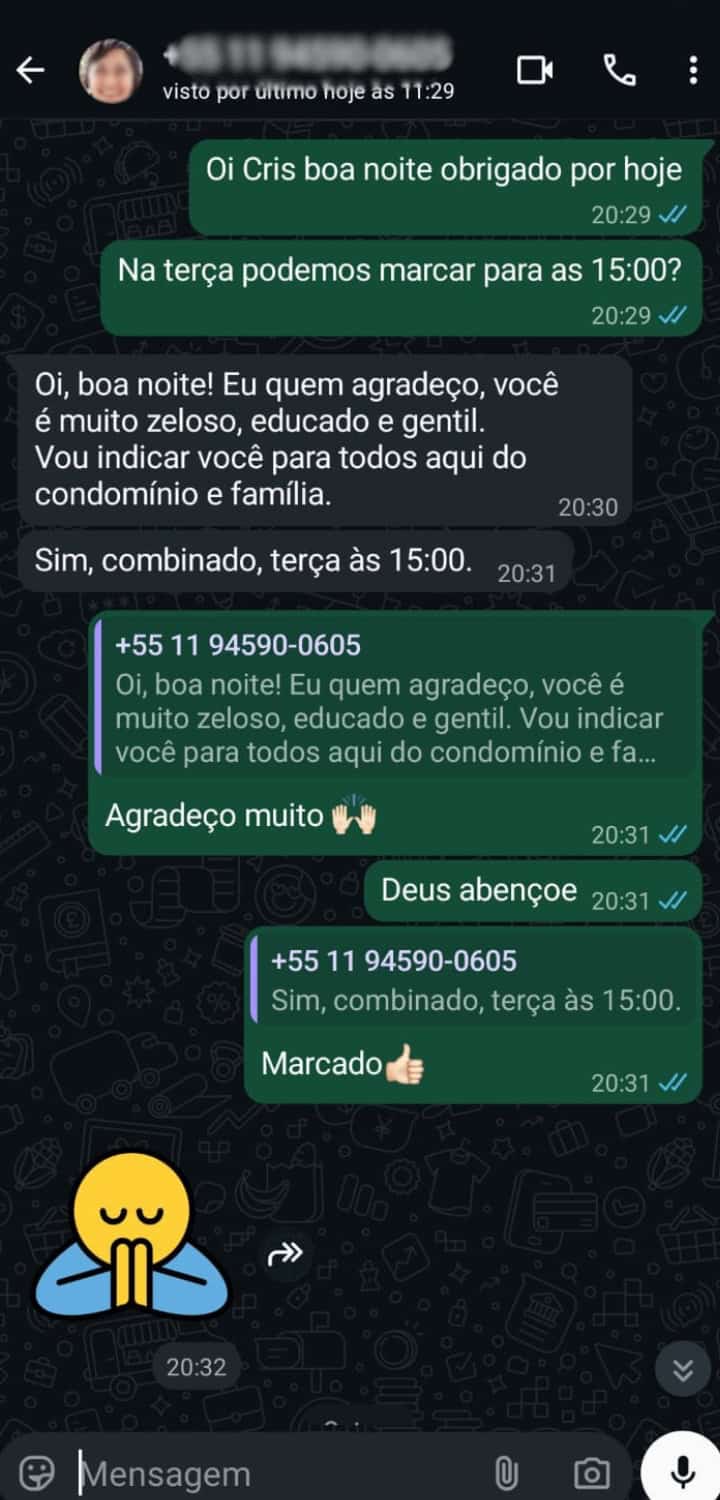This screenshot has height=1500, width=720.
Task: Forward the praying hands sticker
Action: [x=285, y=1251]
